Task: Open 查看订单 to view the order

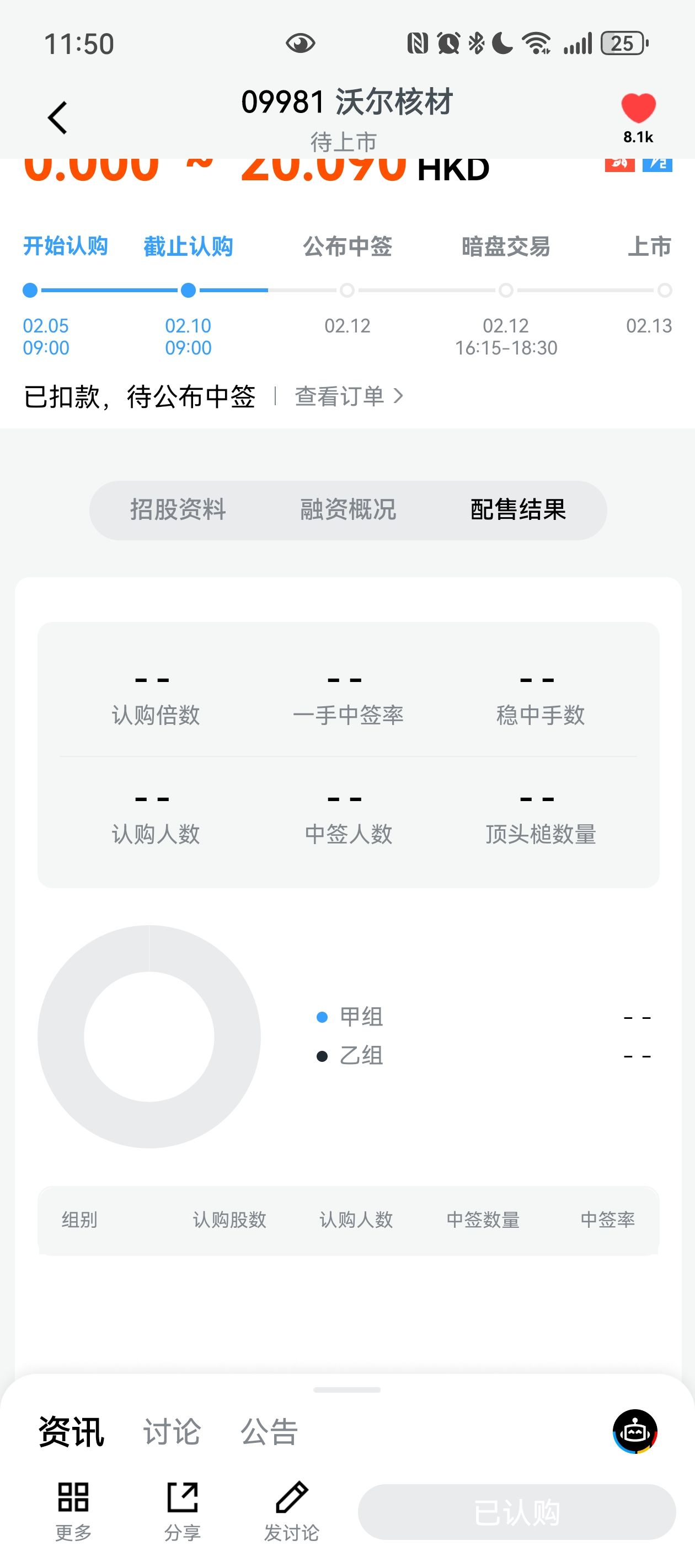Action: coord(349,396)
